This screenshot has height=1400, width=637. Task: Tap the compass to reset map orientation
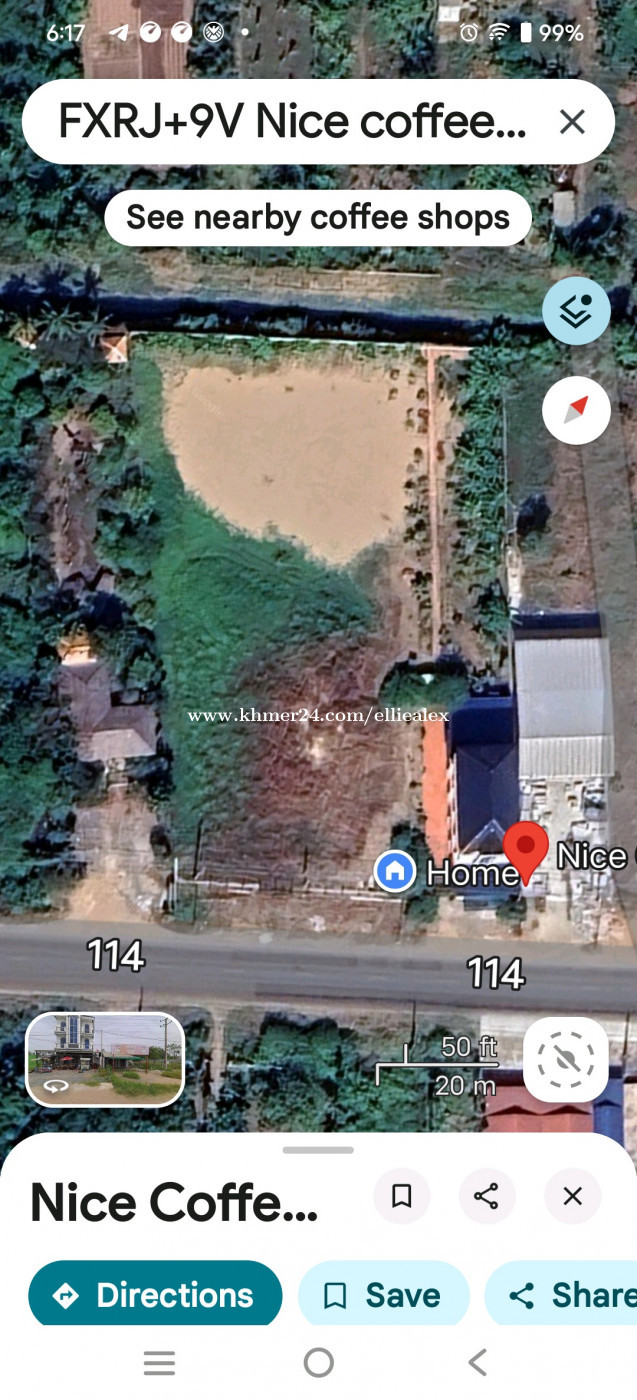pyautogui.click(x=576, y=410)
